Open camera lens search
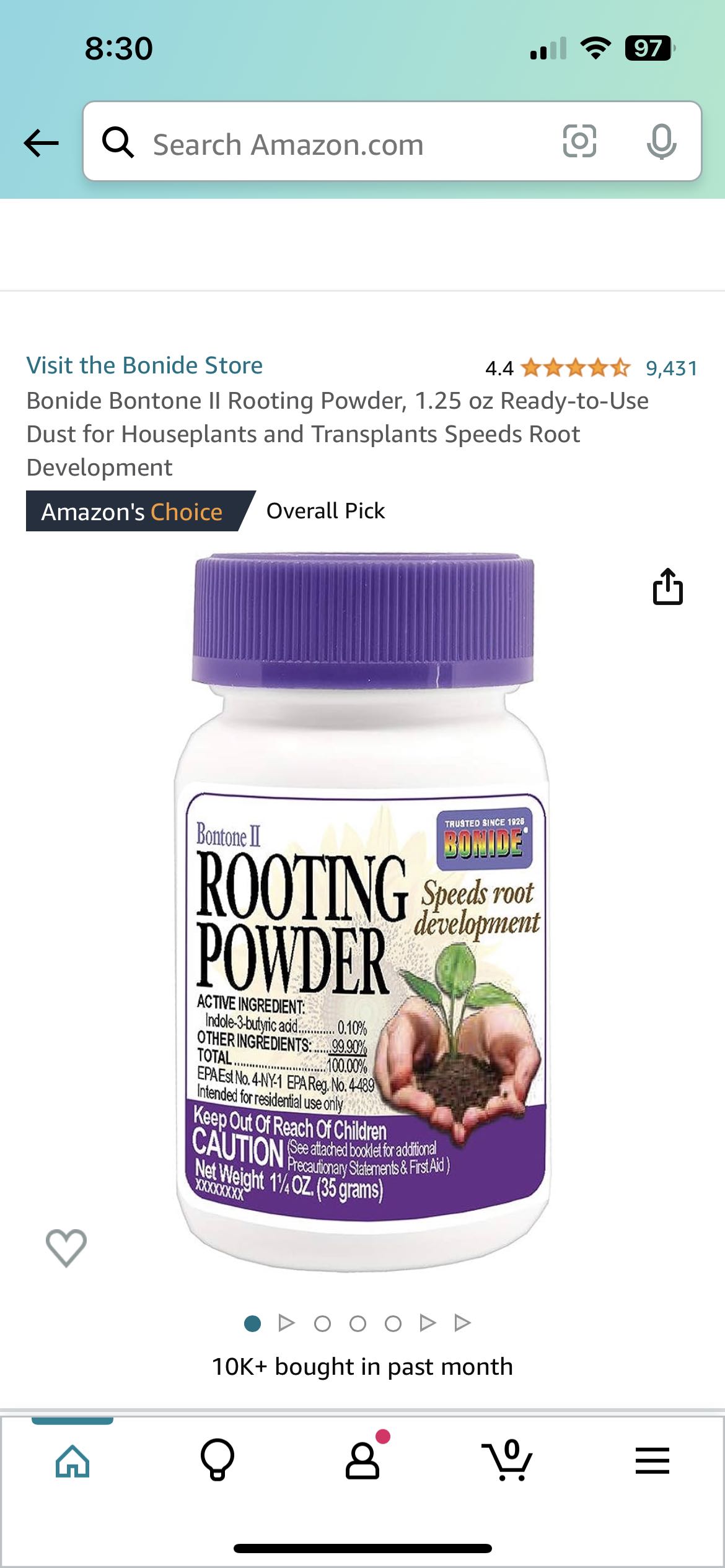725x1568 pixels. pyautogui.click(x=579, y=141)
